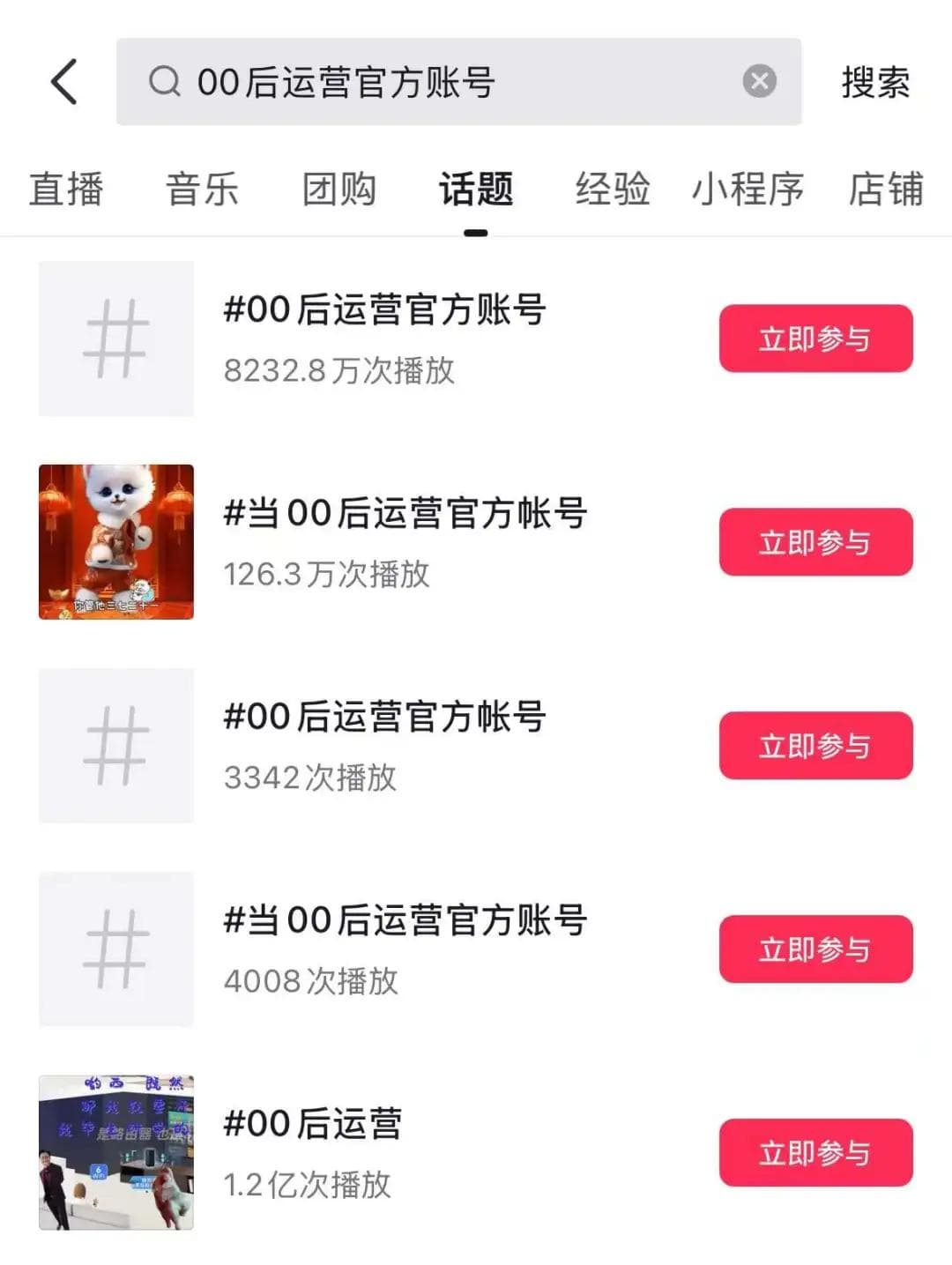Screen dimensions: 952x1265
Task: Edit the 00后运营官方账号 search field
Action: point(441,82)
